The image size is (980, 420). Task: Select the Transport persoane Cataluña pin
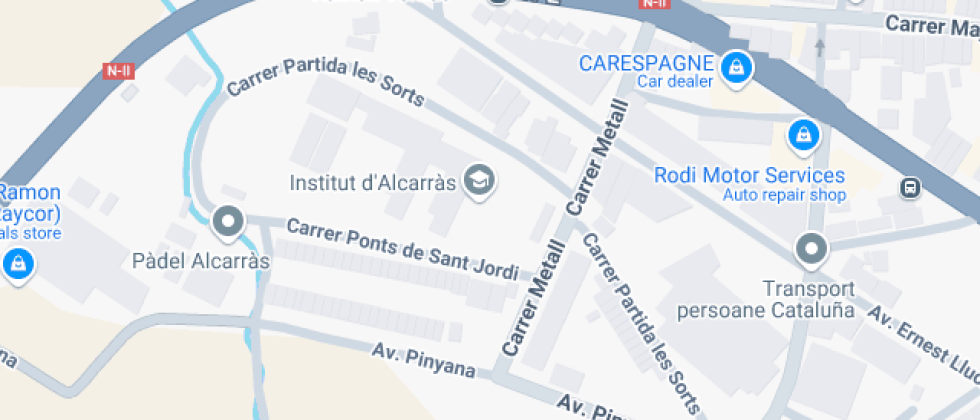(x=811, y=250)
